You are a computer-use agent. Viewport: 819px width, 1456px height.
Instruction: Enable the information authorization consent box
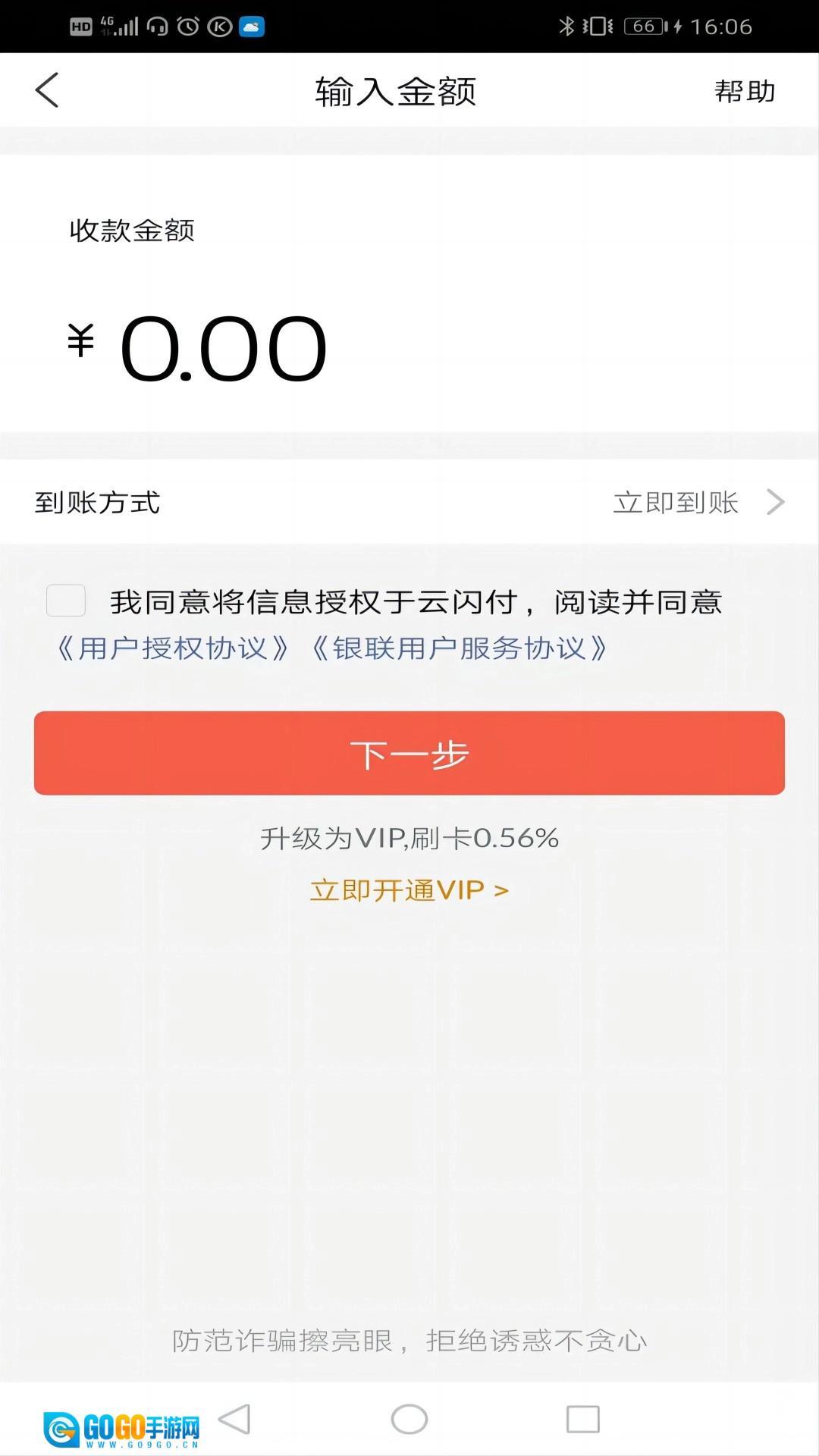67,600
